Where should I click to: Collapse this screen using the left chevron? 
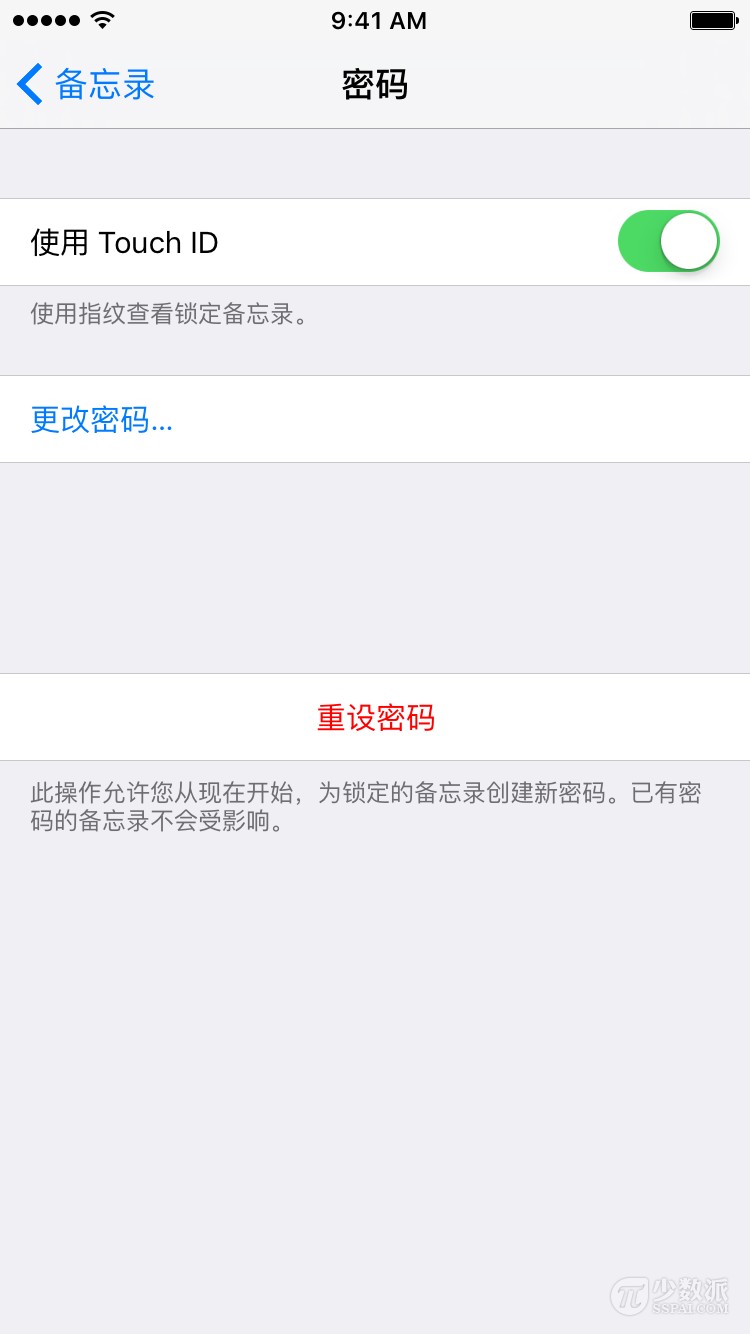pyautogui.click(x=29, y=84)
